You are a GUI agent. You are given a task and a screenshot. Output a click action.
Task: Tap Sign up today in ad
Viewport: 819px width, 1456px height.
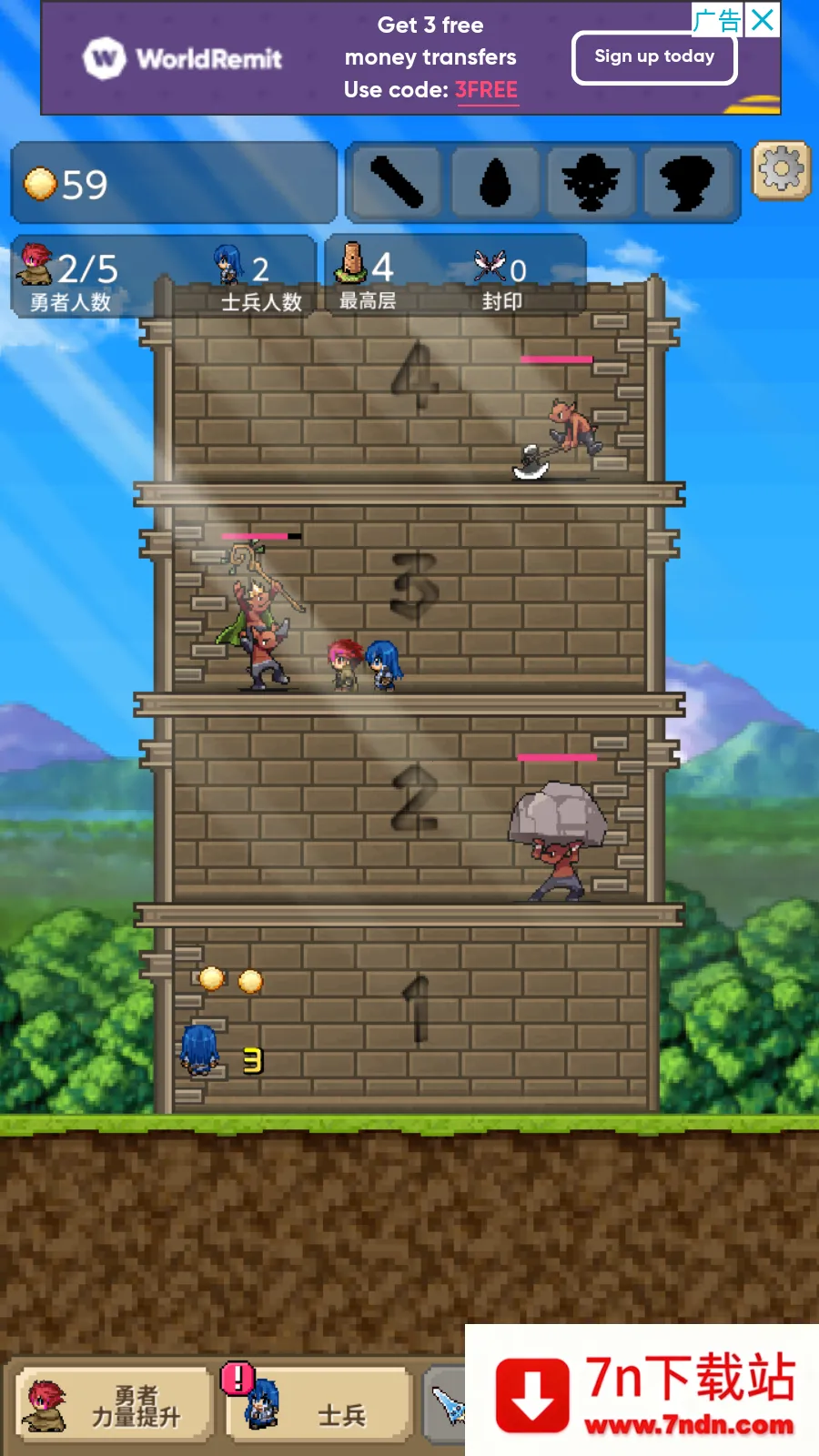click(654, 57)
